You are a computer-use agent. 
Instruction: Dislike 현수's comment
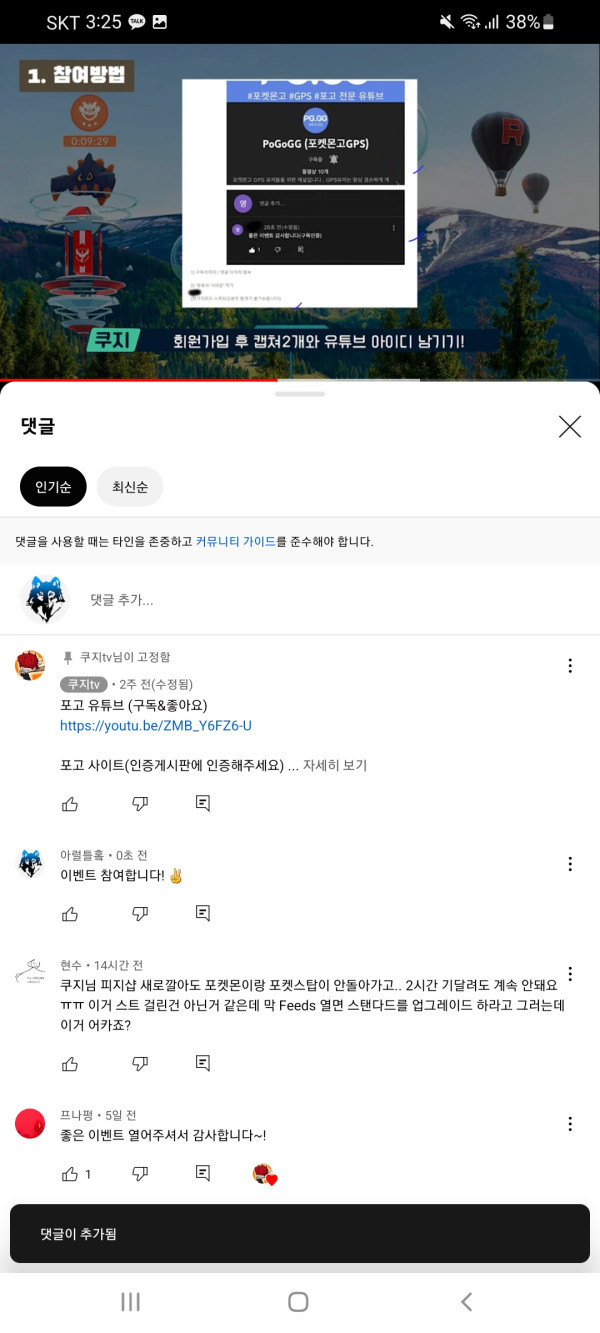click(140, 1063)
